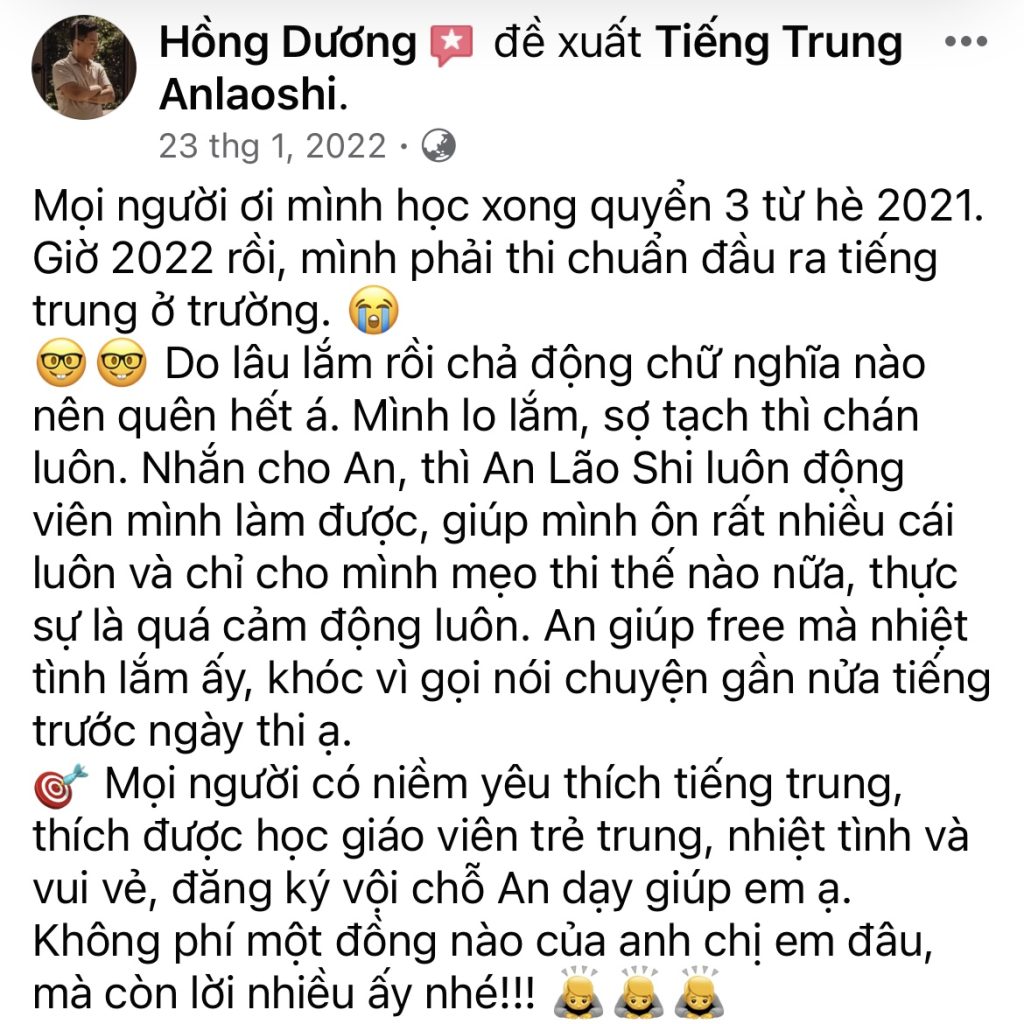Visit Hồng Dương's profile via name
The width and height of the screenshot is (1024, 1024).
point(287,43)
